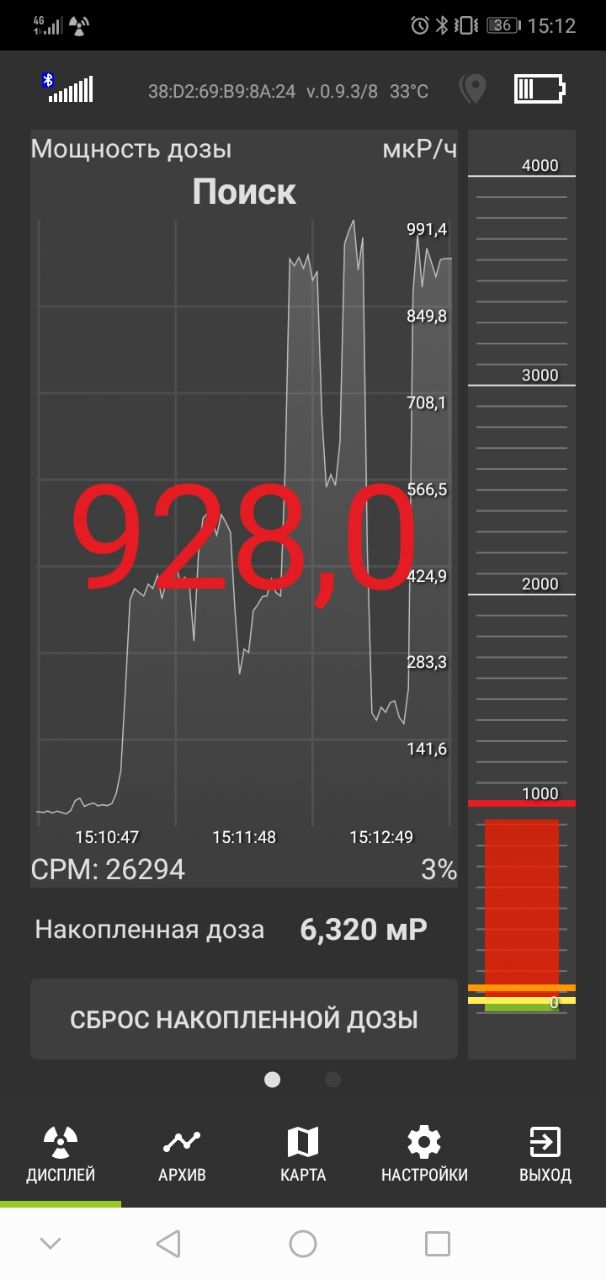Select the Дисплей tab
Screen dimensions: 606x1280
point(61,1154)
